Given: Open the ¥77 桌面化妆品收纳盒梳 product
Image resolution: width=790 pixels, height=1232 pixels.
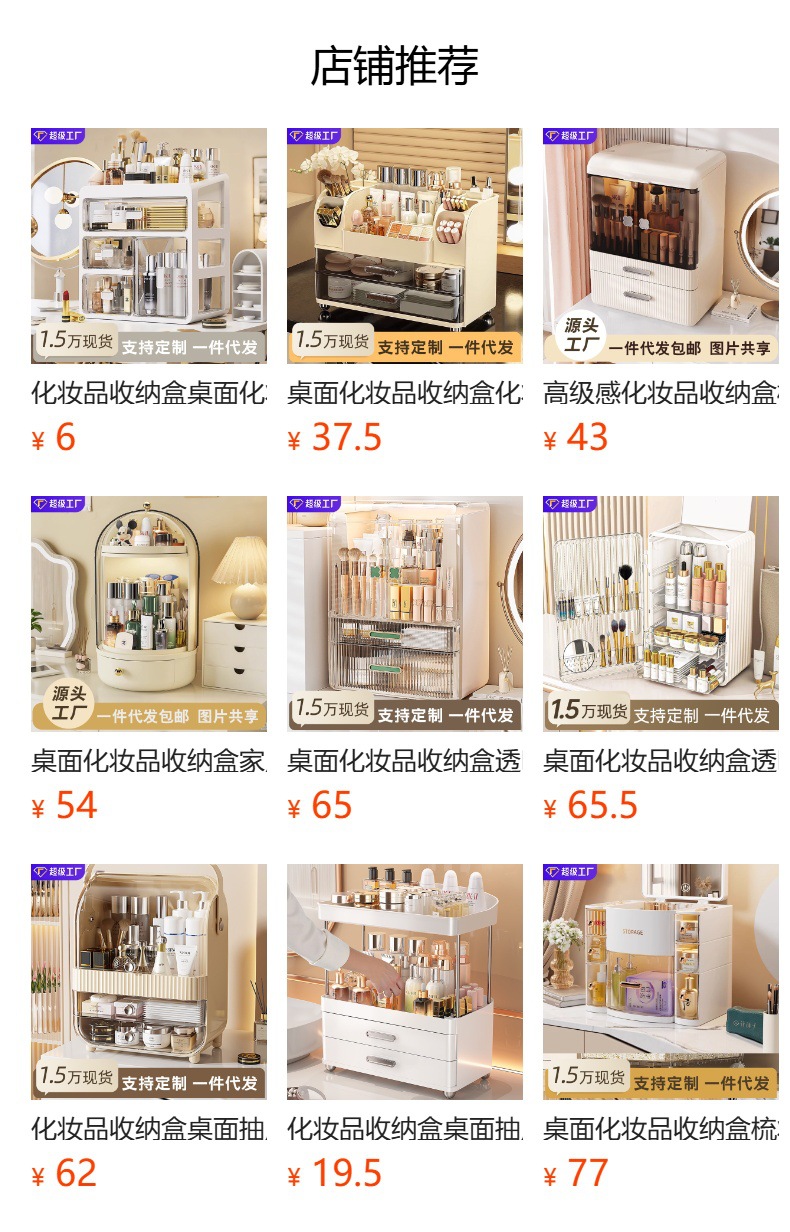Looking at the screenshot, I should [660, 982].
